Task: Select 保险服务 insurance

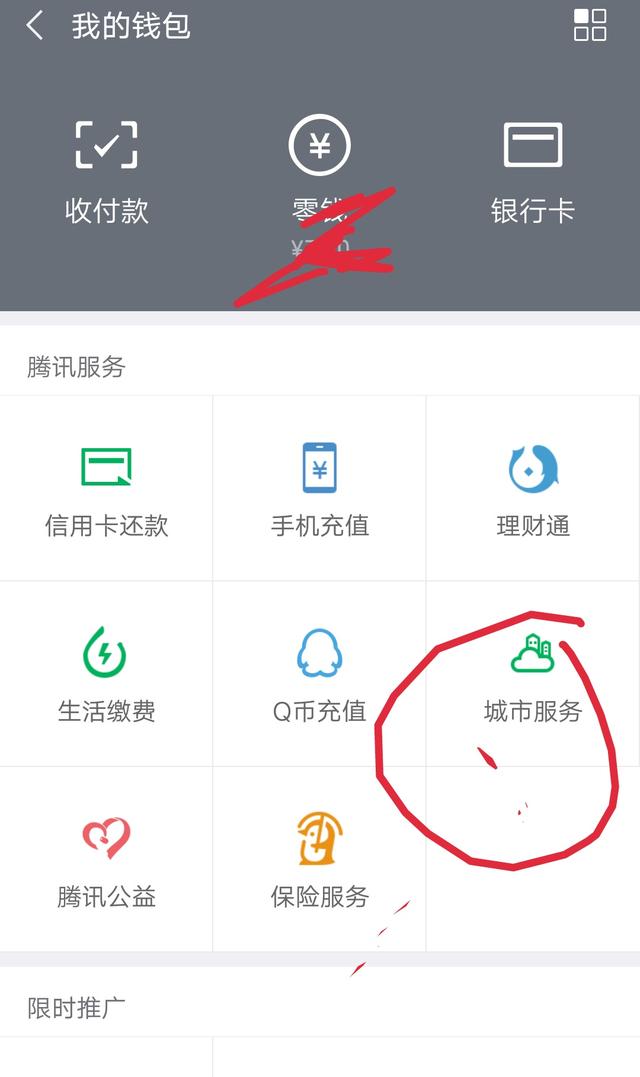Action: click(x=320, y=860)
